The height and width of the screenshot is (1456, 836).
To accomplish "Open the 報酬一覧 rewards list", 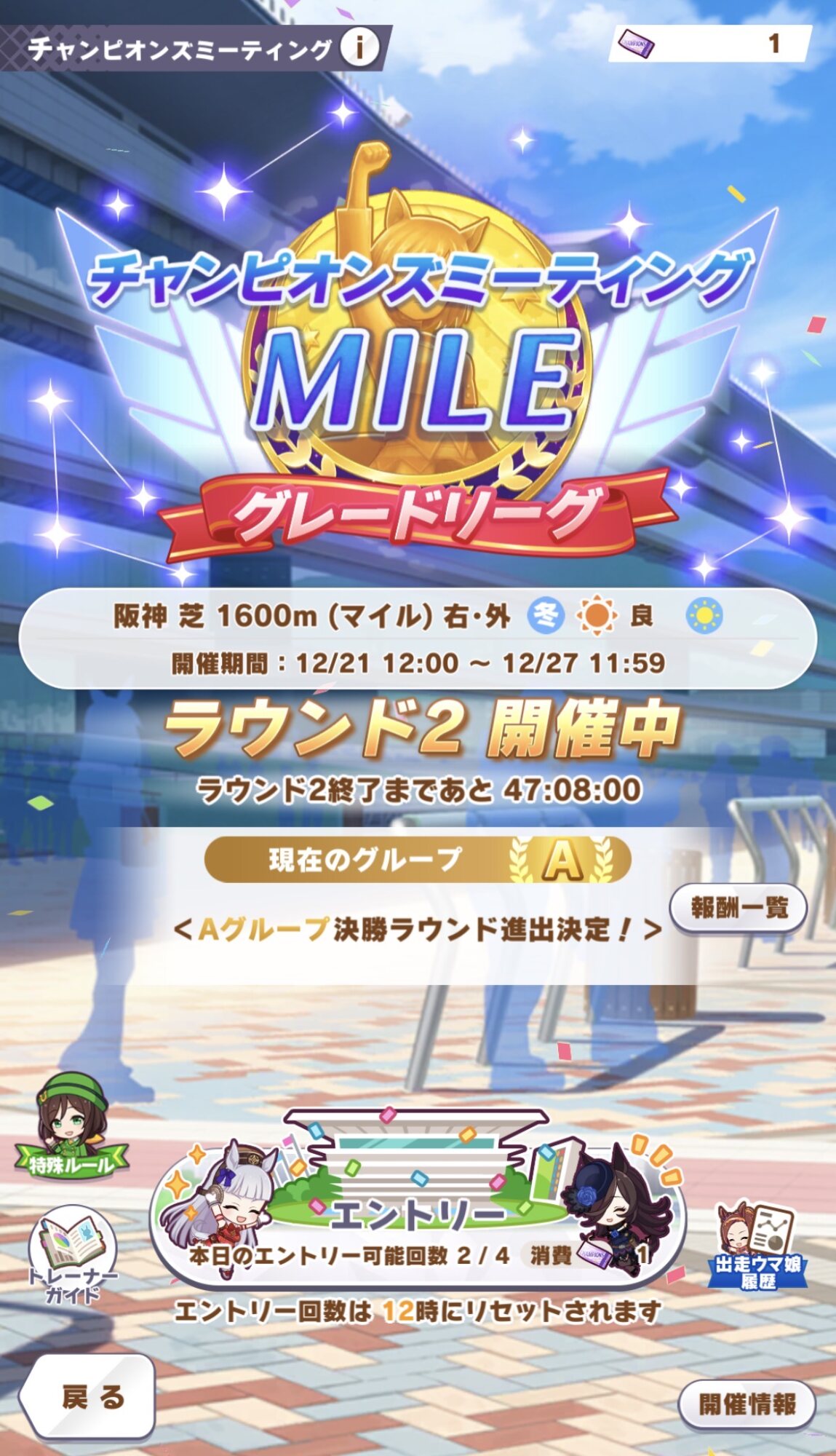I will point(738,907).
